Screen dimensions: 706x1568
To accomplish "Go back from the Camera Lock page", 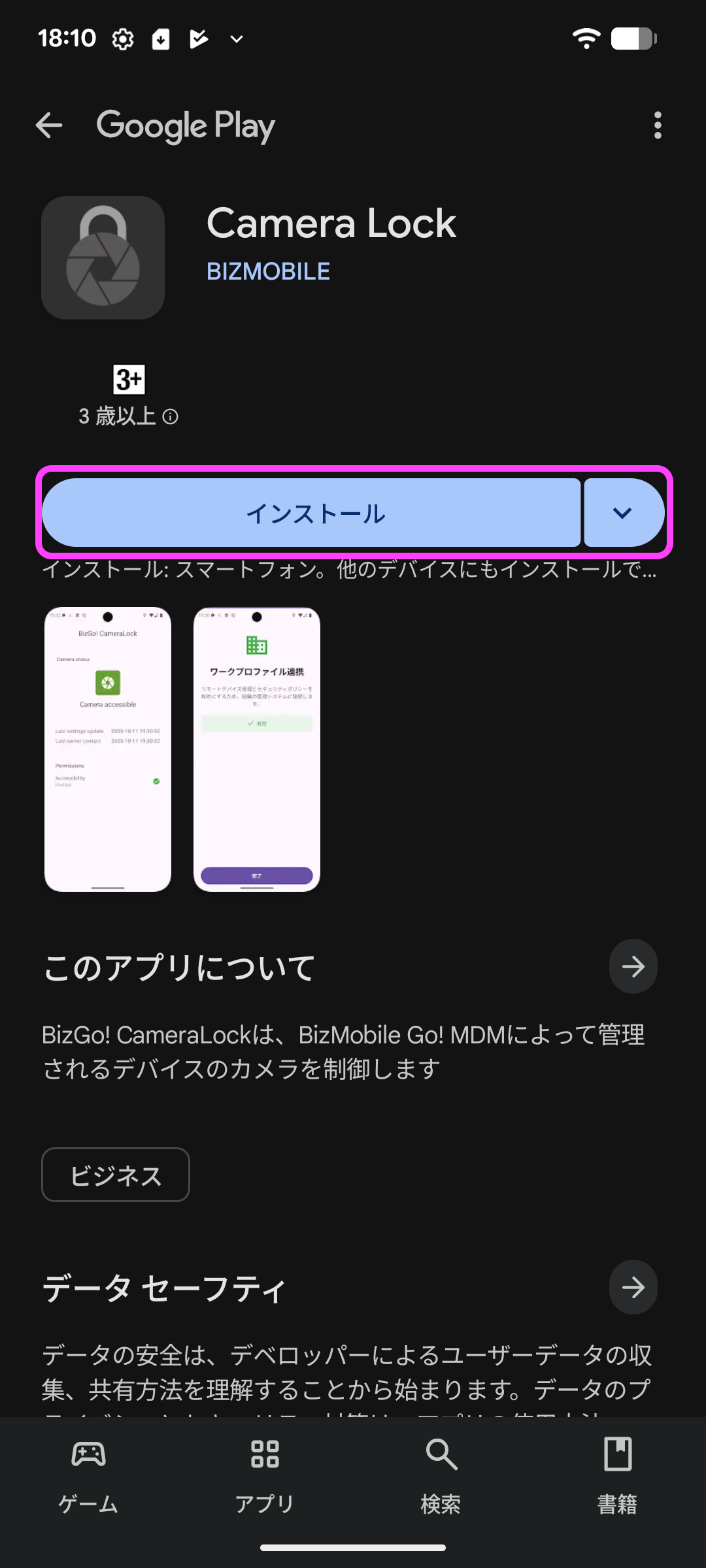I will (49, 125).
